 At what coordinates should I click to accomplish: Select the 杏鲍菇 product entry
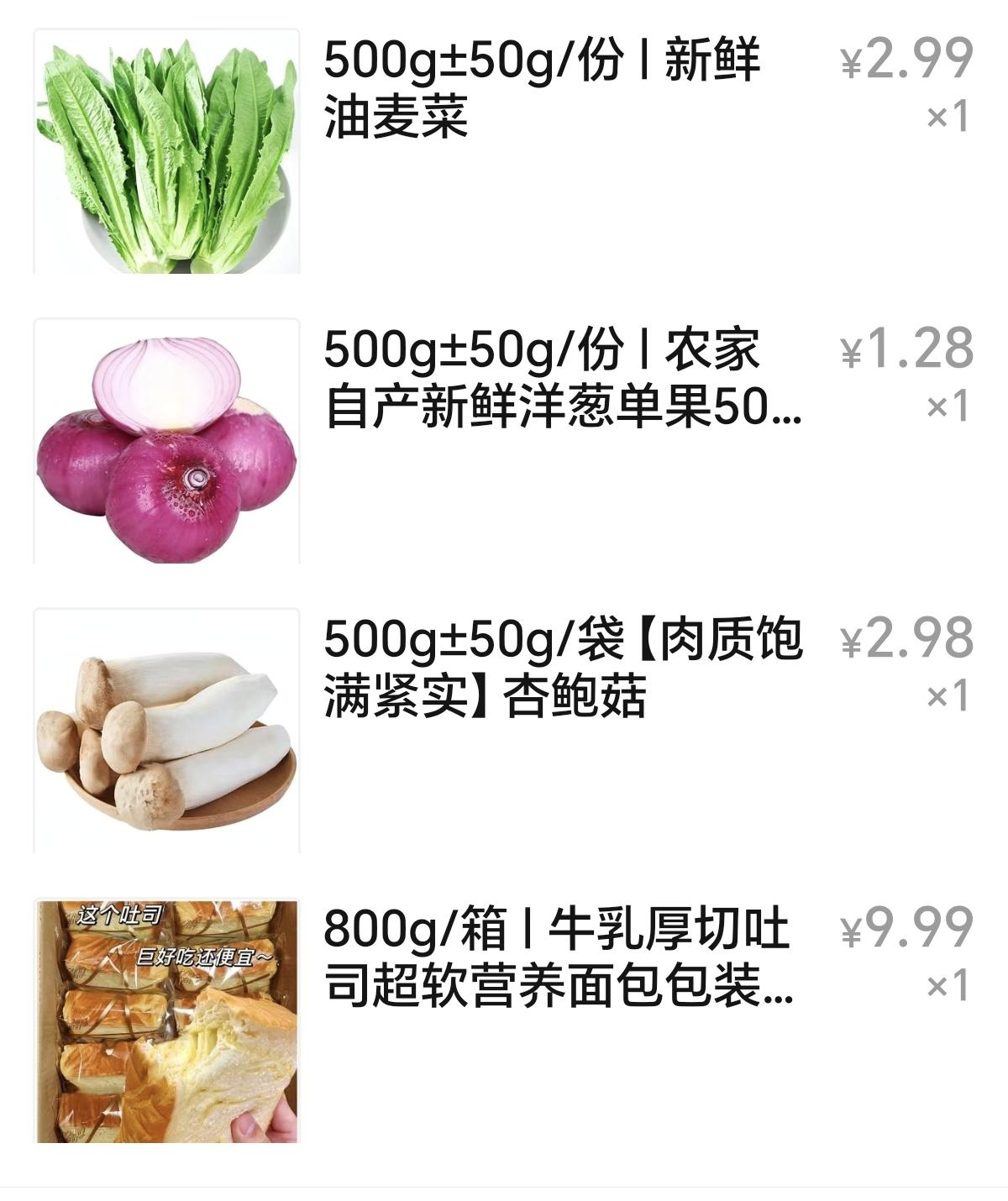561,668
